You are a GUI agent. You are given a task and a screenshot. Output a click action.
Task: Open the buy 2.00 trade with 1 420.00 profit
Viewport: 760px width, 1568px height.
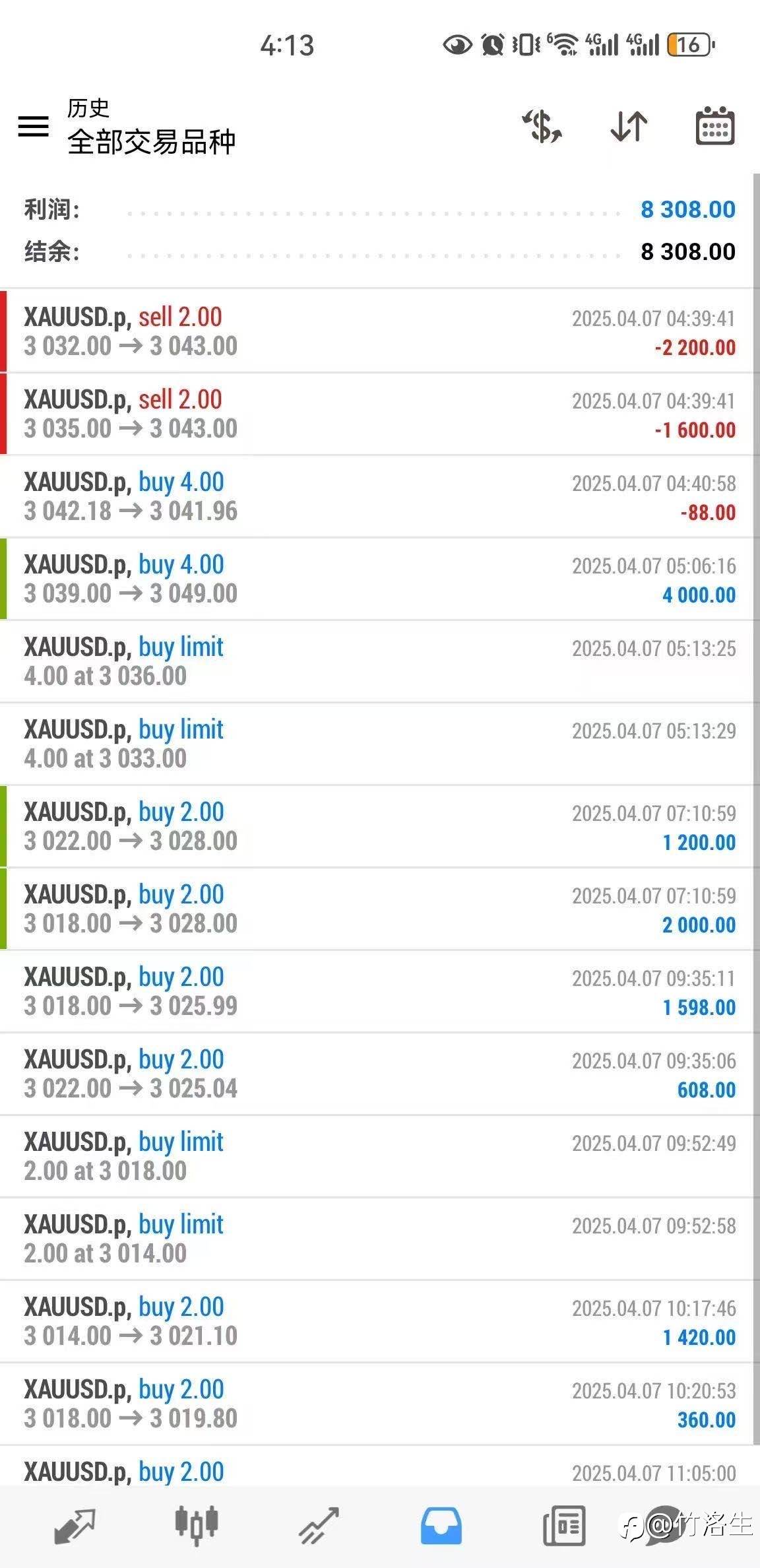point(379,1321)
